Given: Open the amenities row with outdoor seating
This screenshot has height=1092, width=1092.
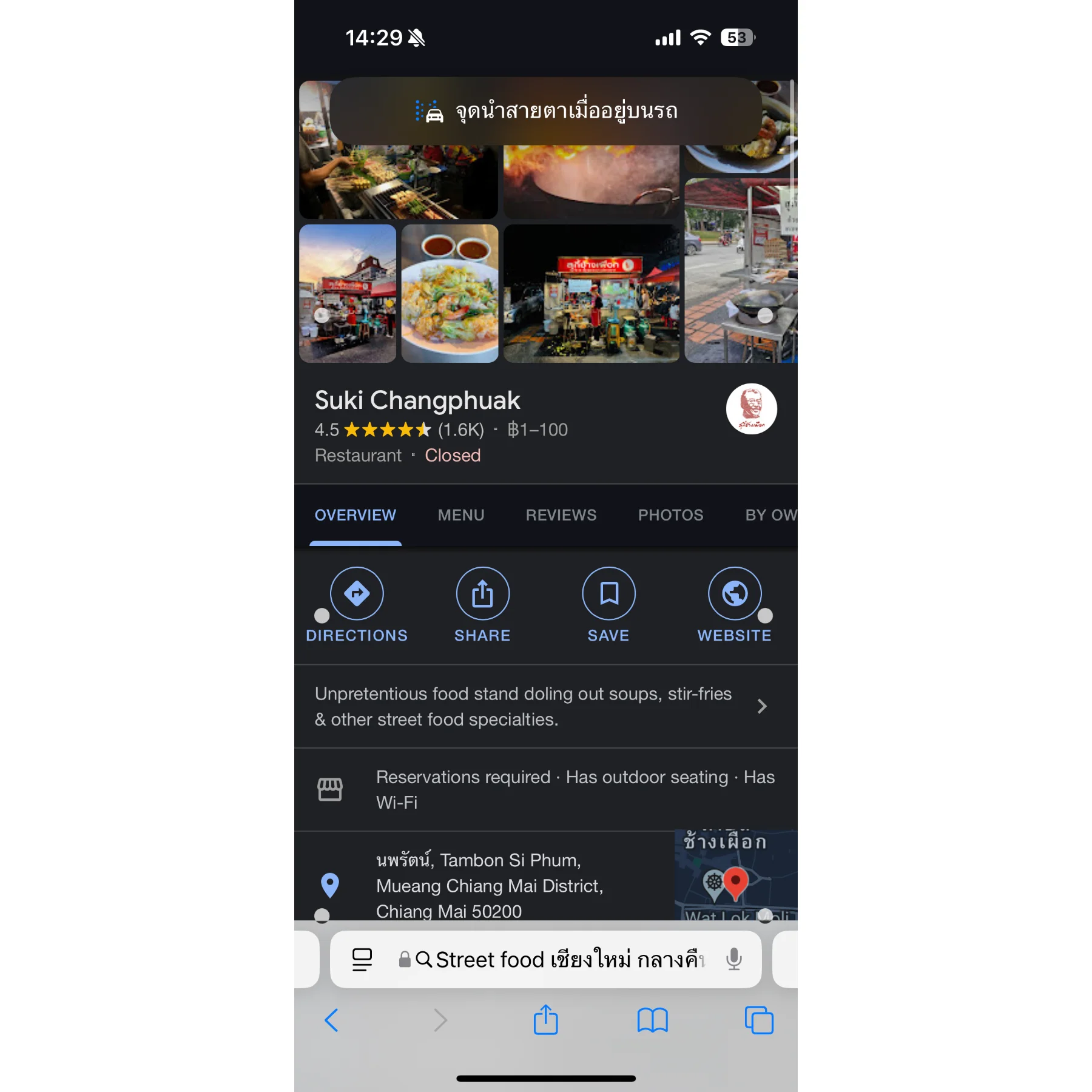Looking at the screenshot, I should point(546,790).
